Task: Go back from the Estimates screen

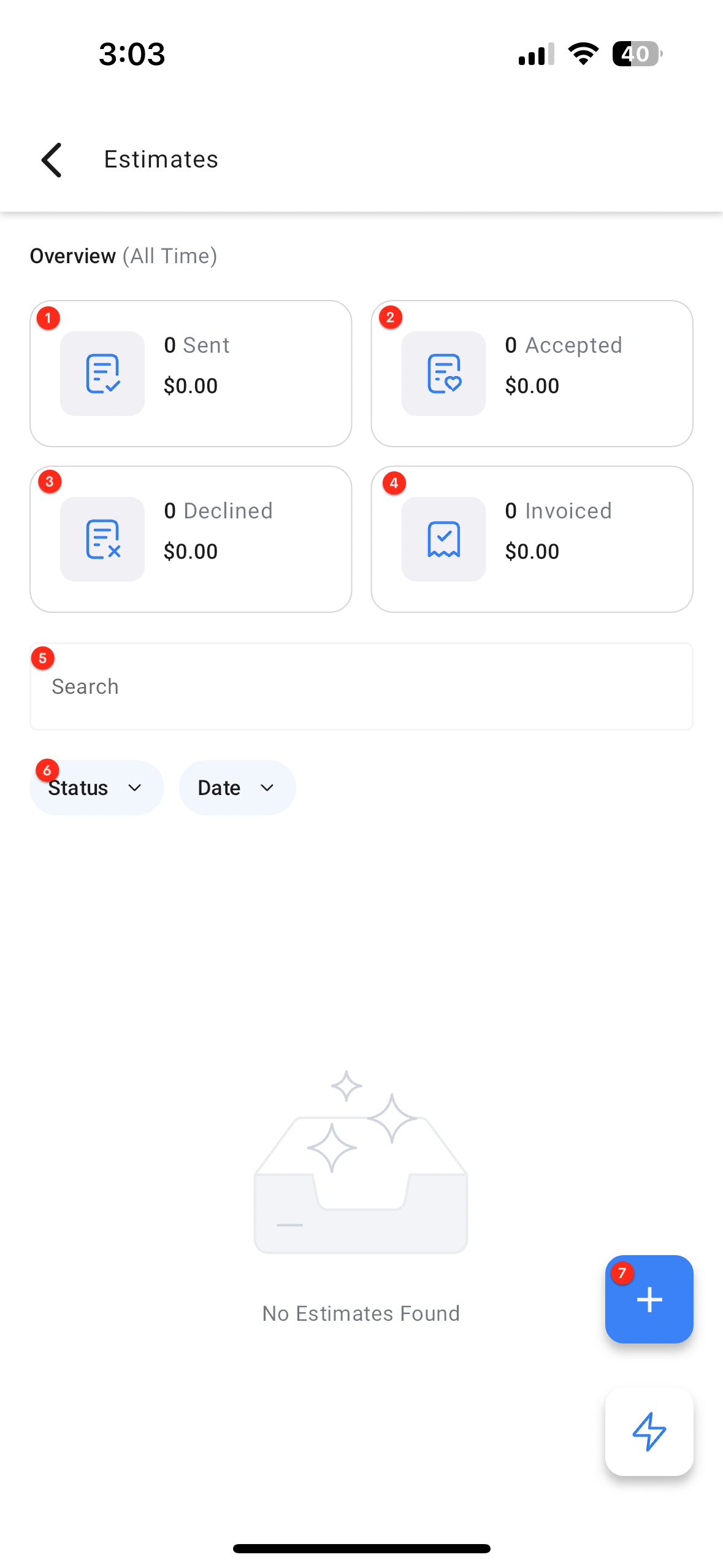Action: [x=52, y=160]
